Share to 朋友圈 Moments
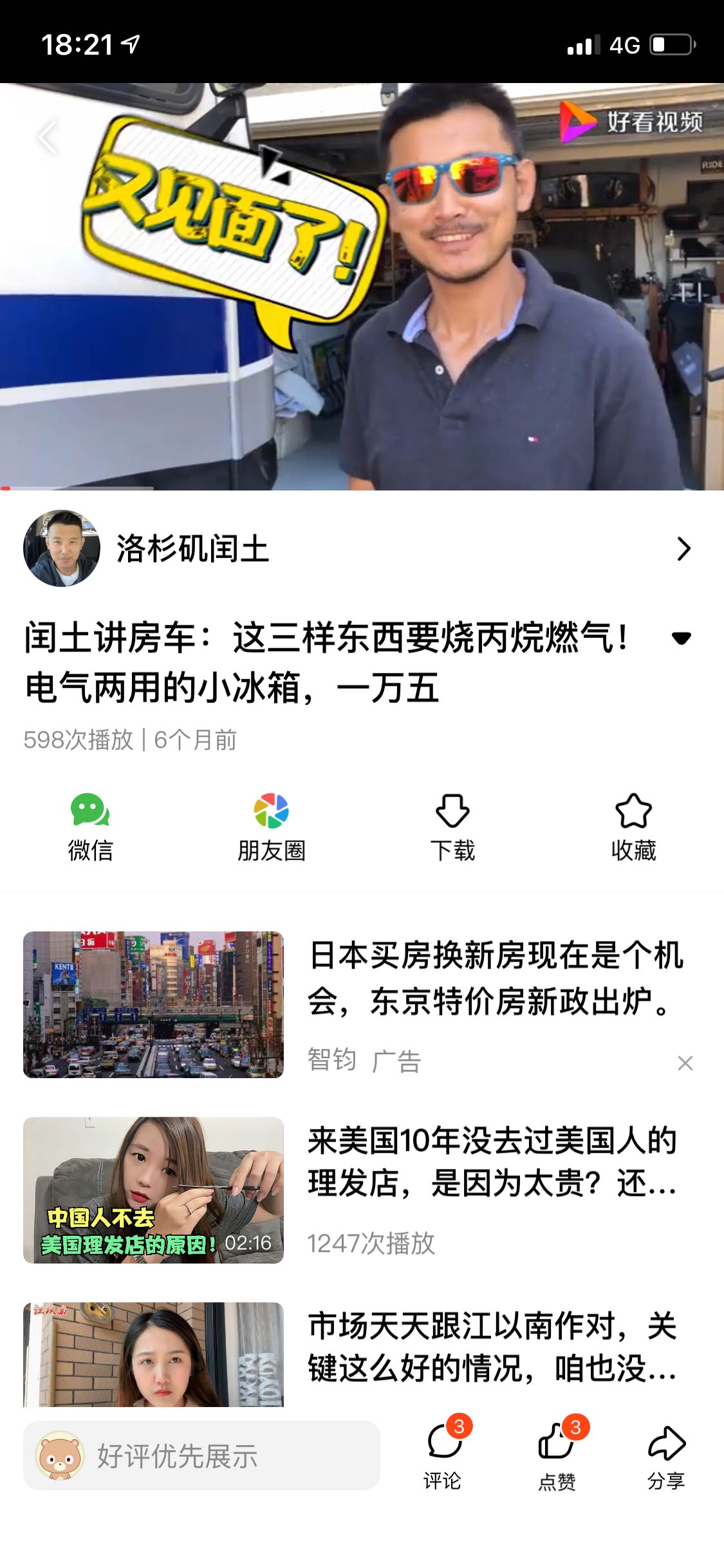 point(272,826)
